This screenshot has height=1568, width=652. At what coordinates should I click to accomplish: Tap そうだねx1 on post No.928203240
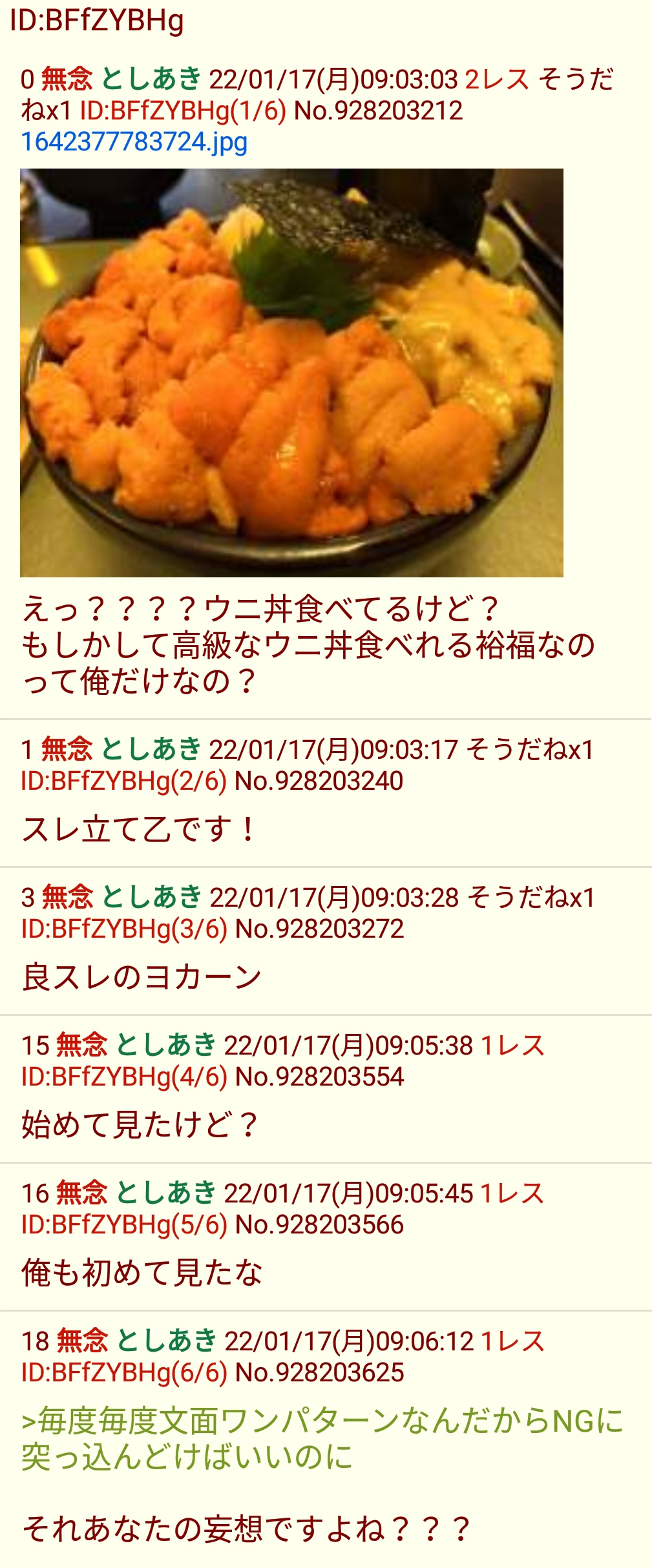(x=529, y=750)
